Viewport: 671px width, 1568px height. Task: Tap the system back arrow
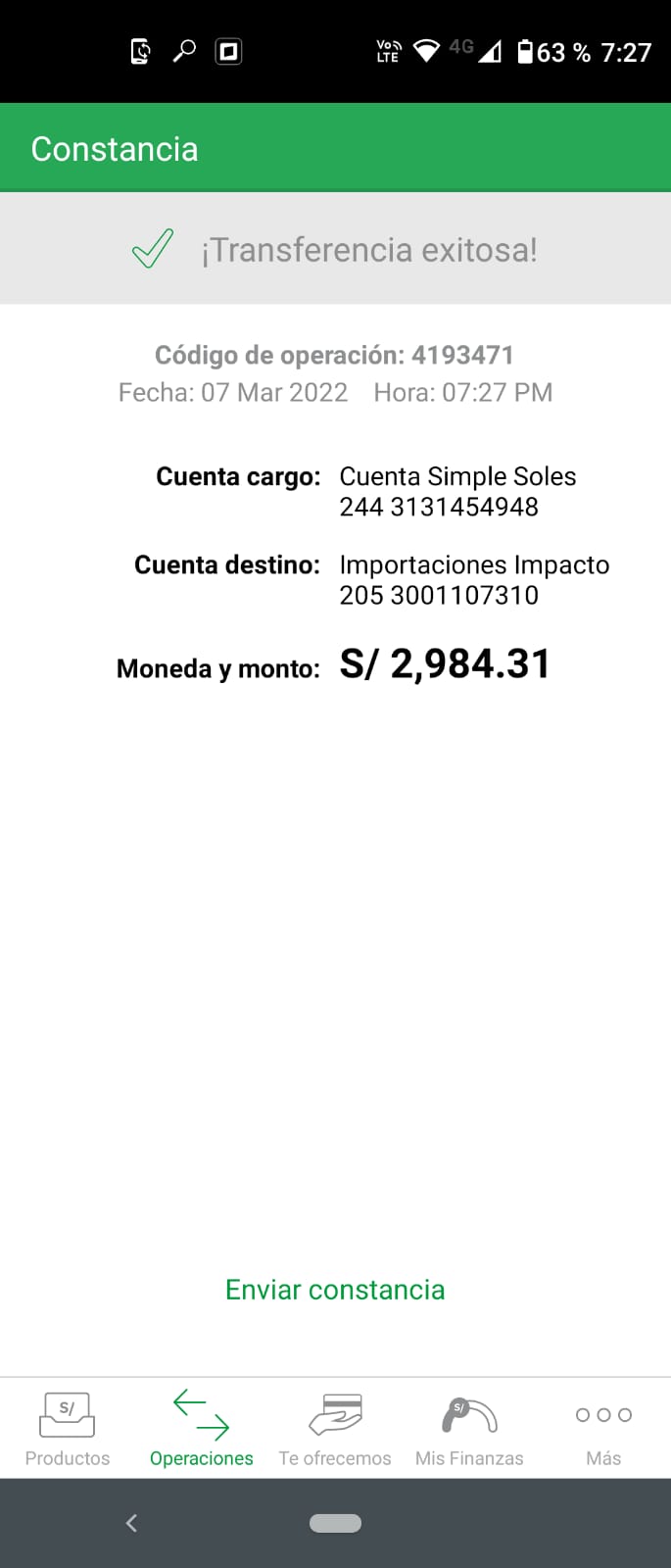click(x=131, y=1523)
